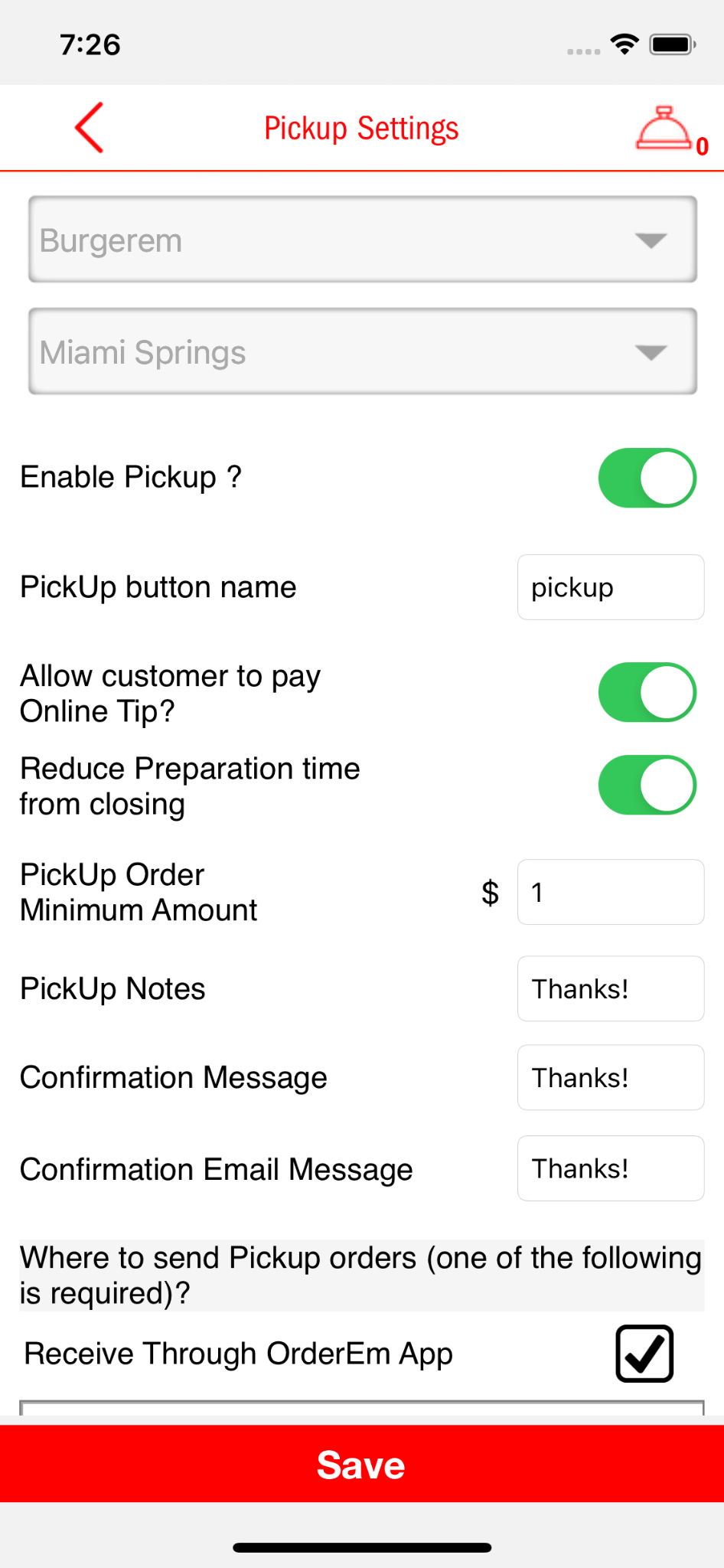Screen dimensions: 724x1568
Task: Disable the Enable Pickup switch
Action: coord(647,478)
